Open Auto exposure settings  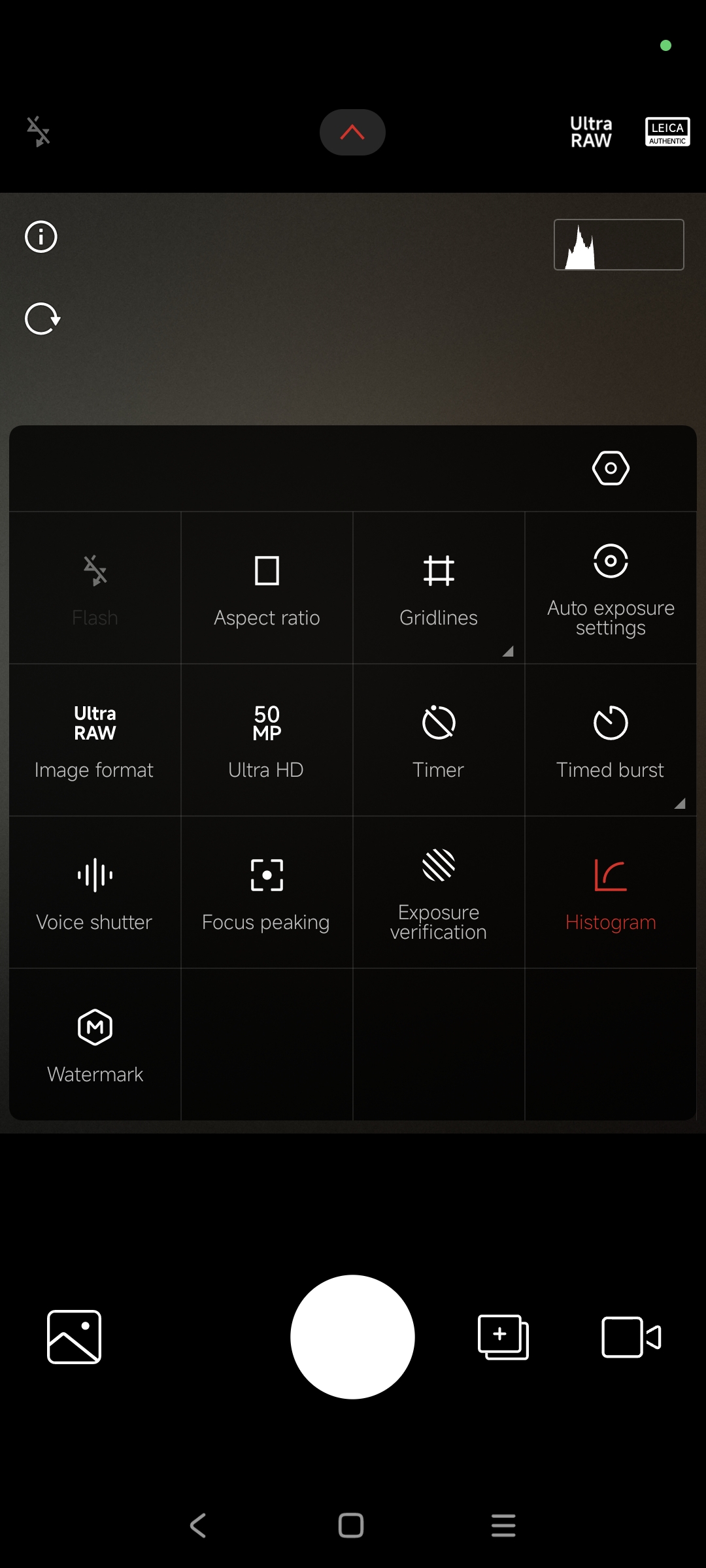tap(611, 588)
